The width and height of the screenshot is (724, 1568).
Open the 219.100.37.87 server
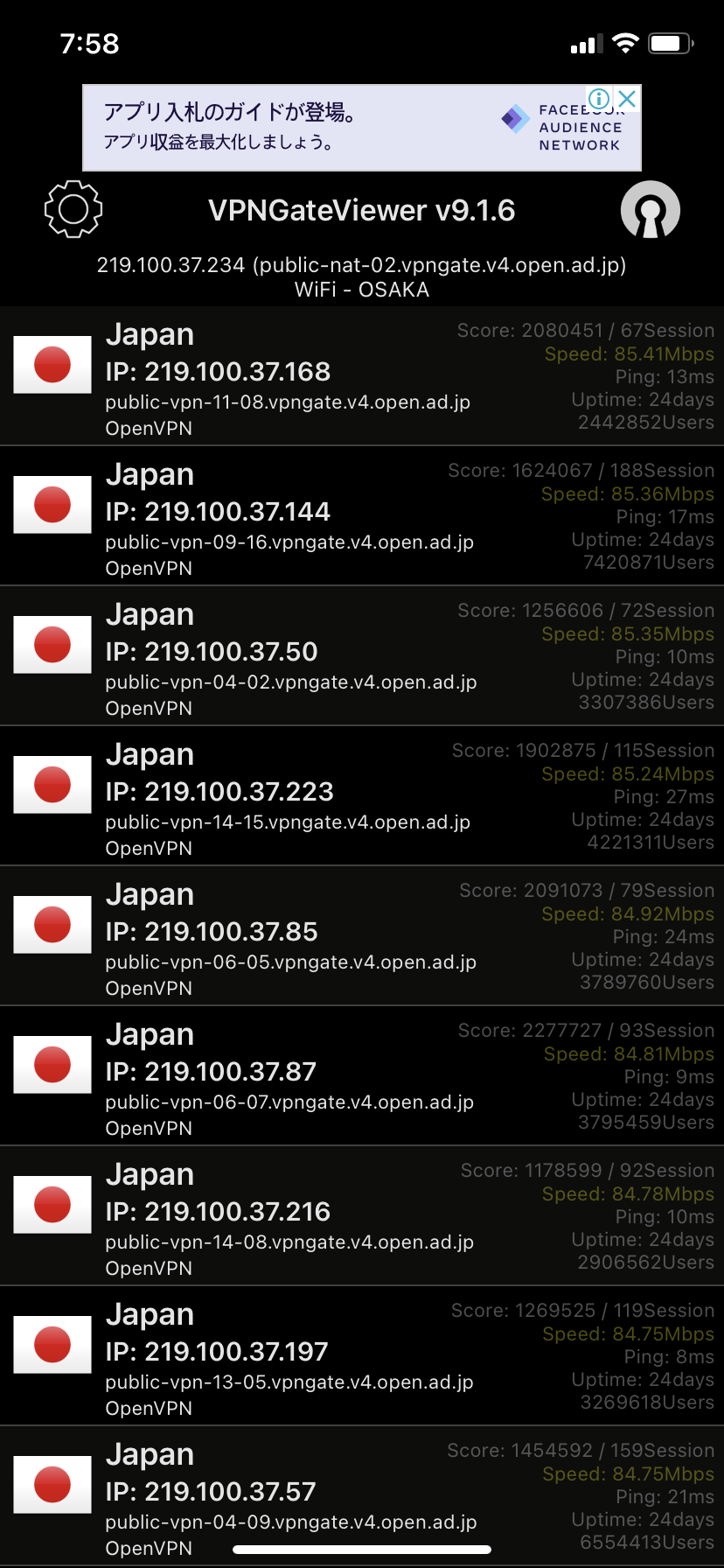pyautogui.click(x=362, y=1076)
